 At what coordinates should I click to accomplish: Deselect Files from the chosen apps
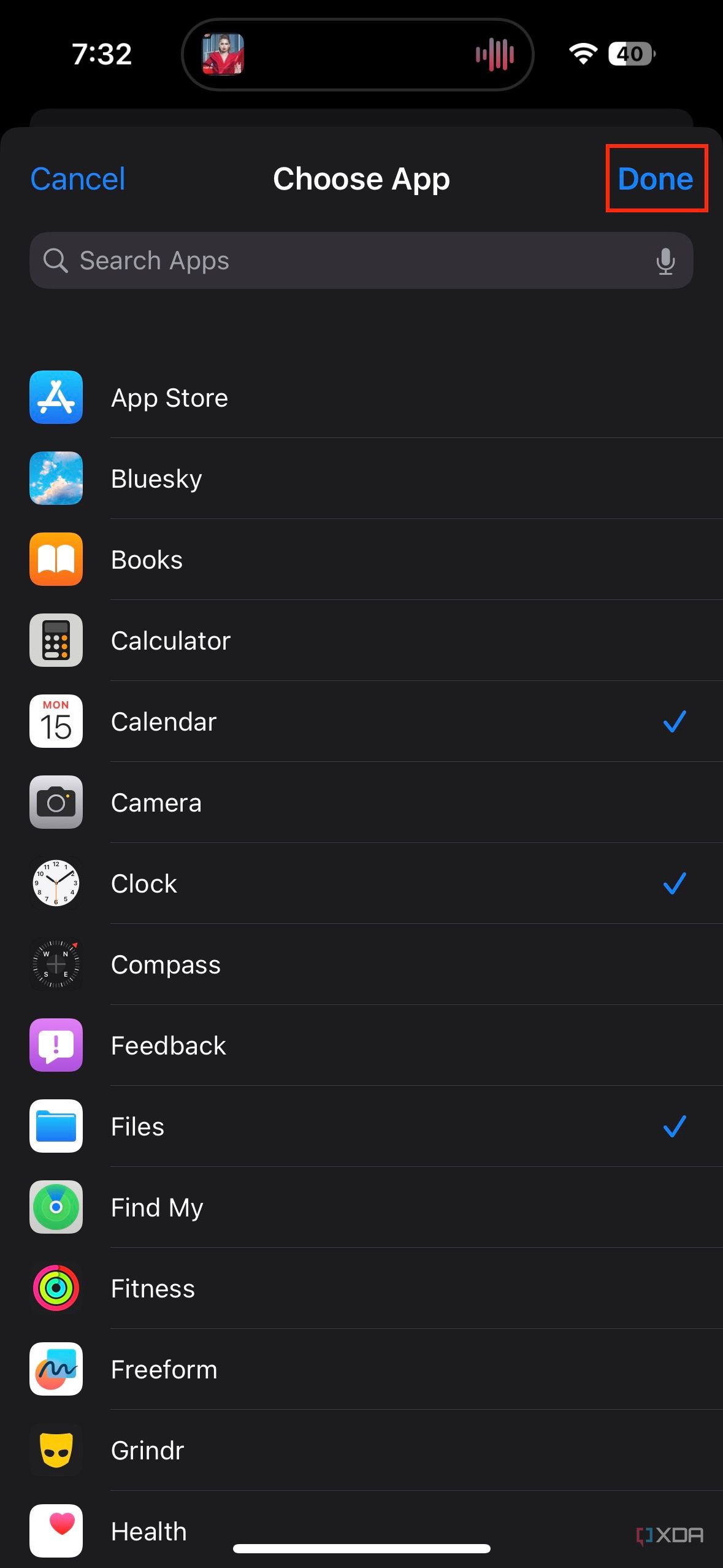(675, 1127)
